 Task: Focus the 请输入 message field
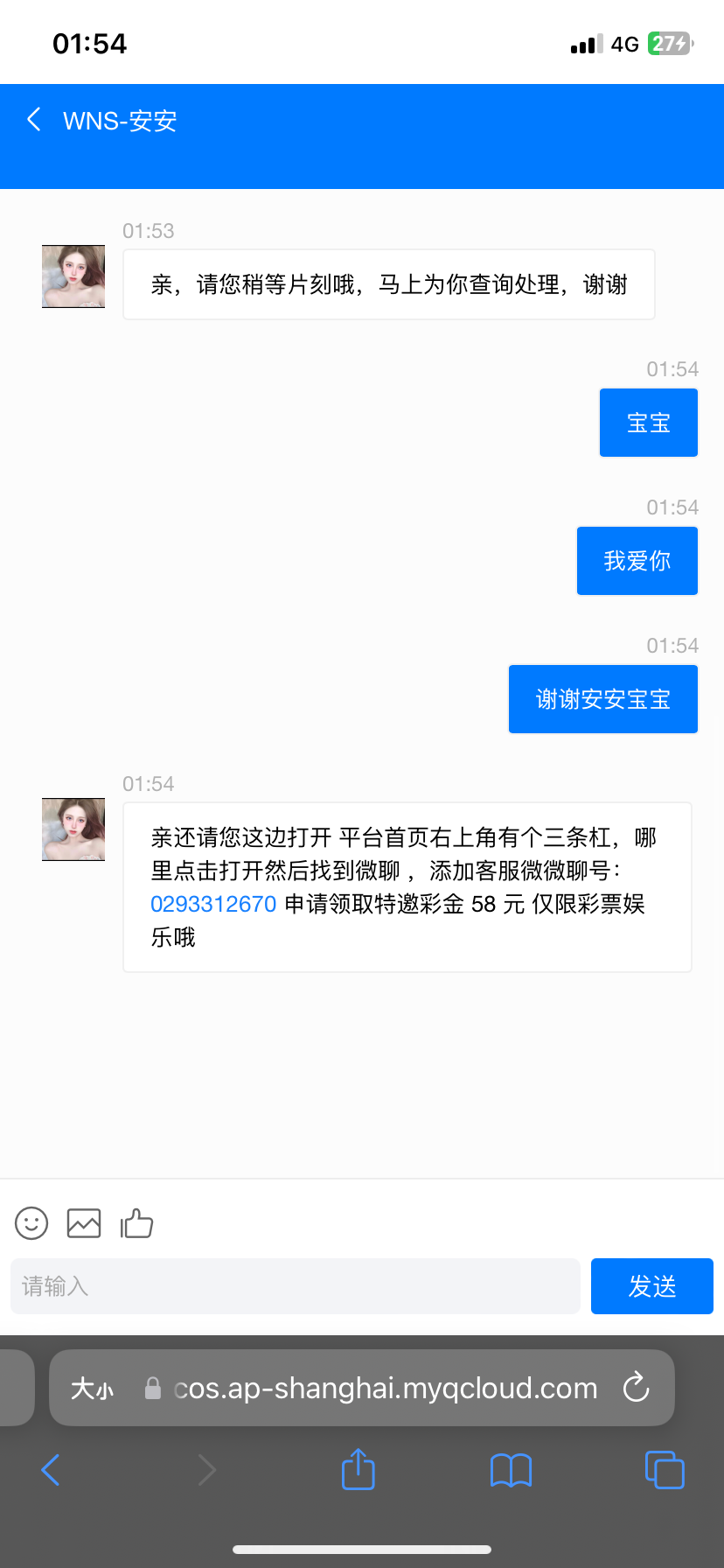click(x=296, y=1285)
